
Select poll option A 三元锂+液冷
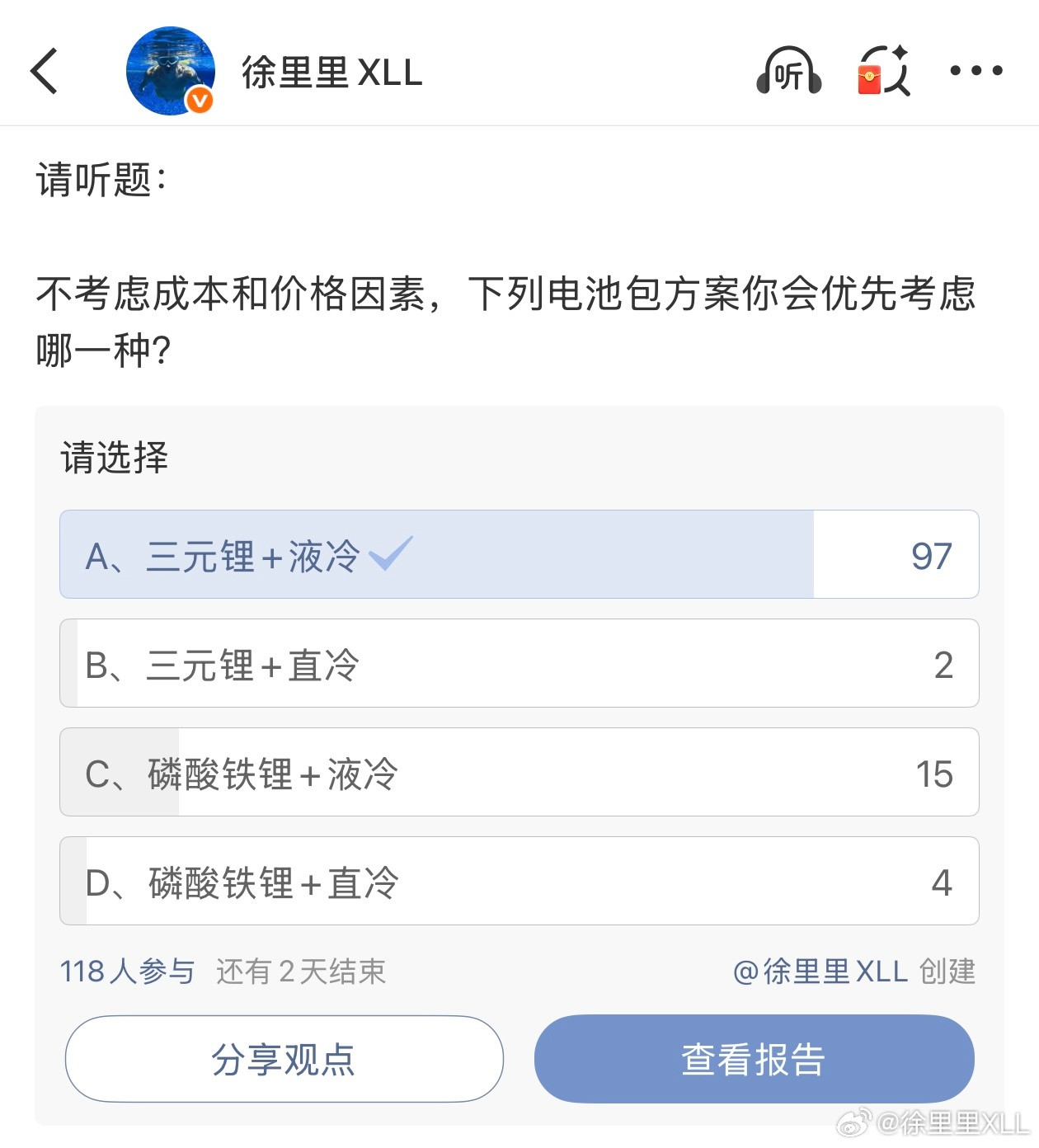click(518, 554)
